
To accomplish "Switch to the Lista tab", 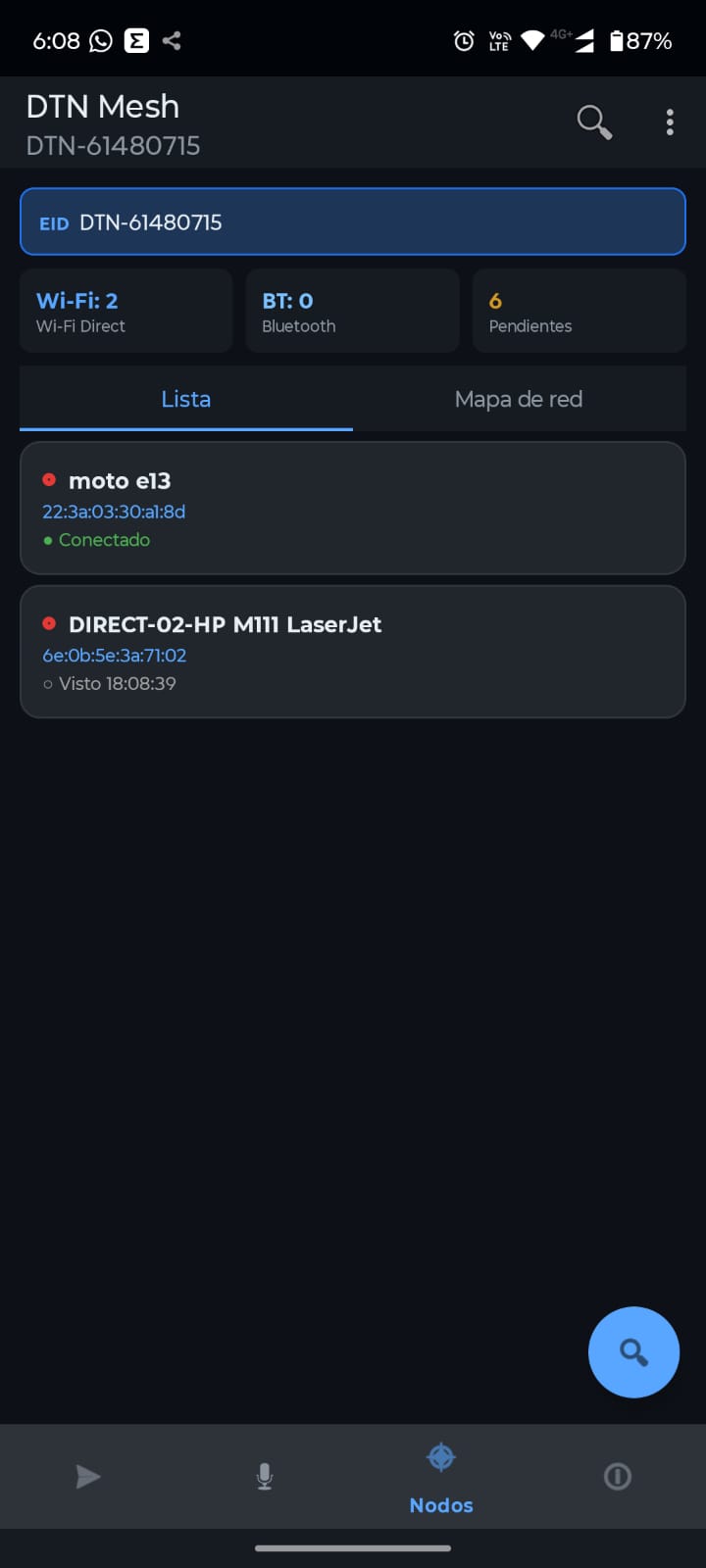I will click(186, 399).
